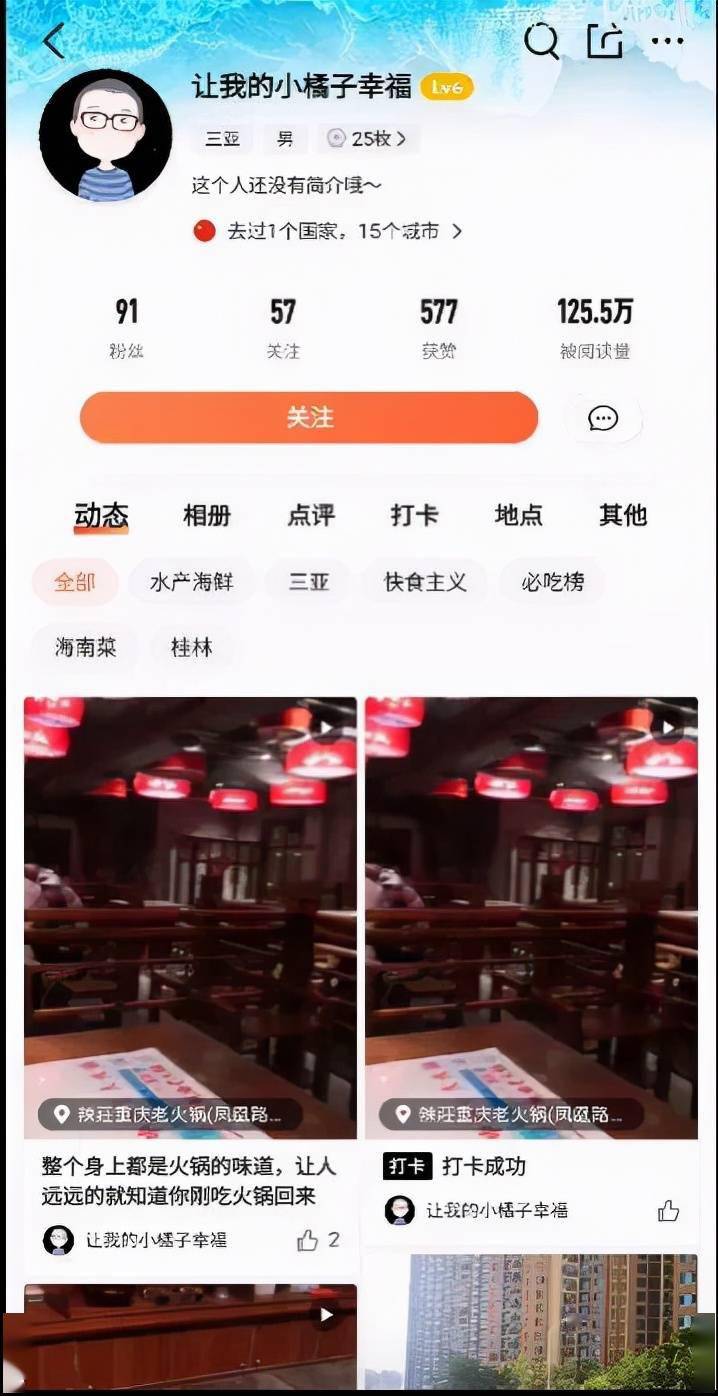Image resolution: width=718 pixels, height=1396 pixels.
Task: Tap the orange 关注 follow button
Action: (309, 418)
